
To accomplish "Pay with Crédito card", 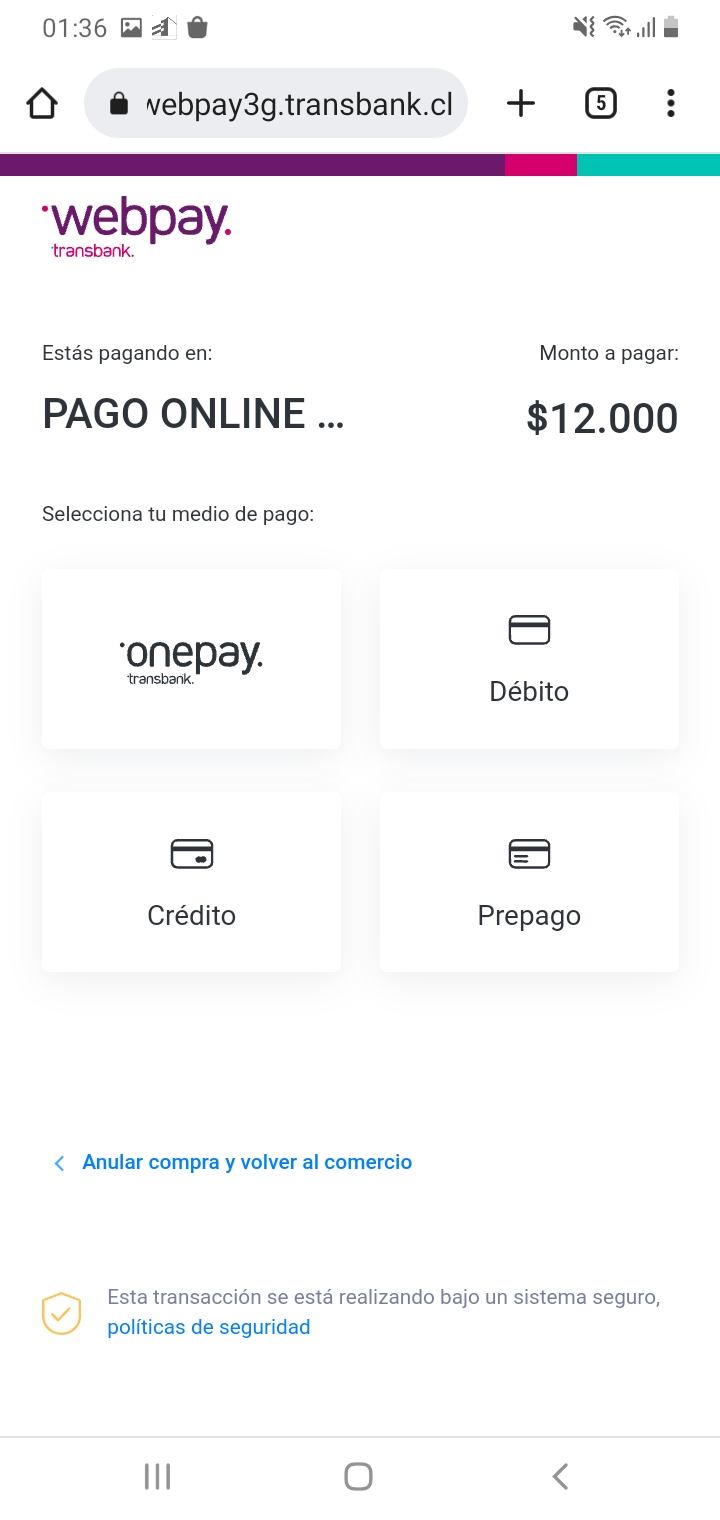I will [x=191, y=882].
